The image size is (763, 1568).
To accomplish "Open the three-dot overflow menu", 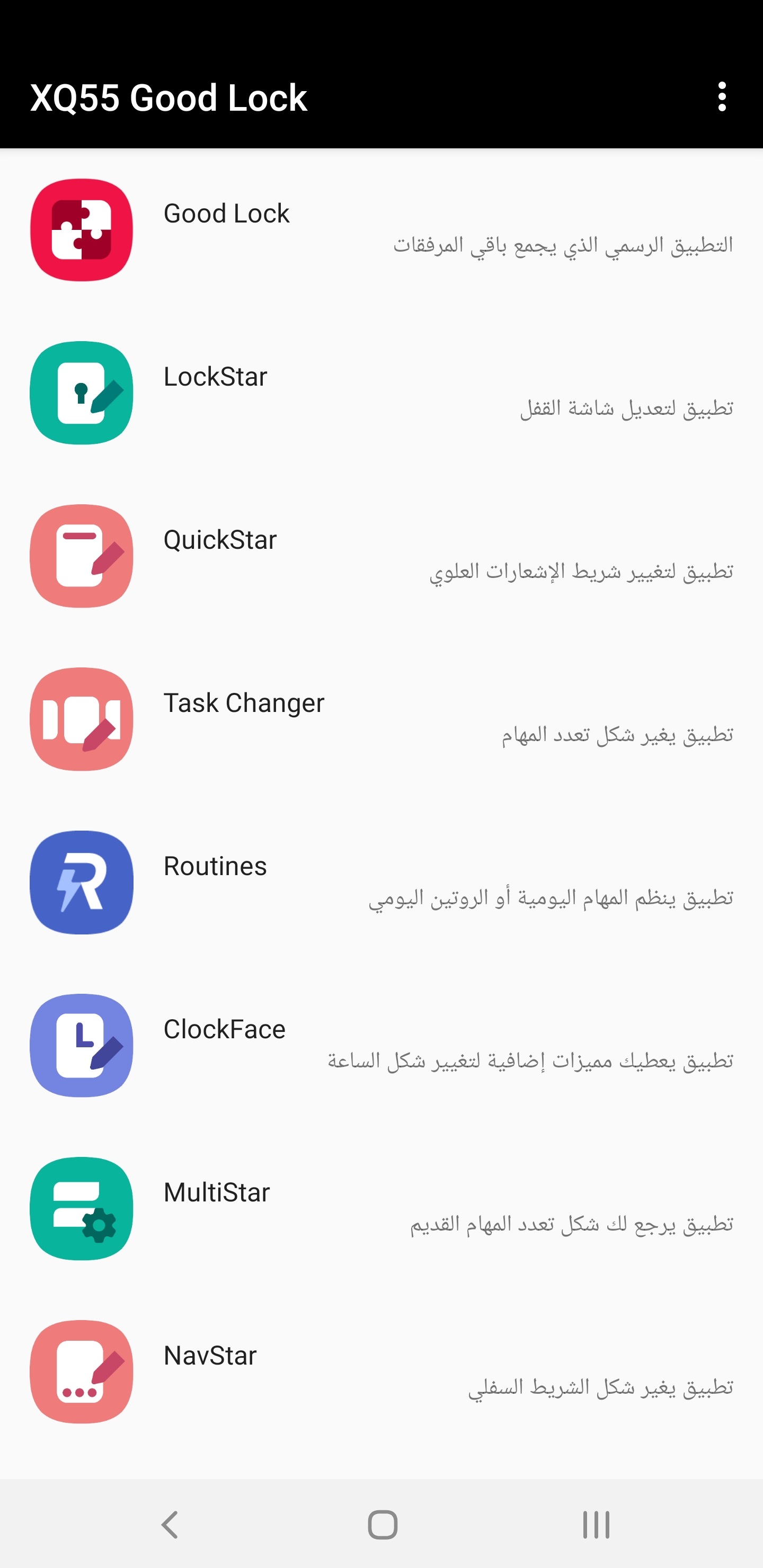I will [x=722, y=97].
